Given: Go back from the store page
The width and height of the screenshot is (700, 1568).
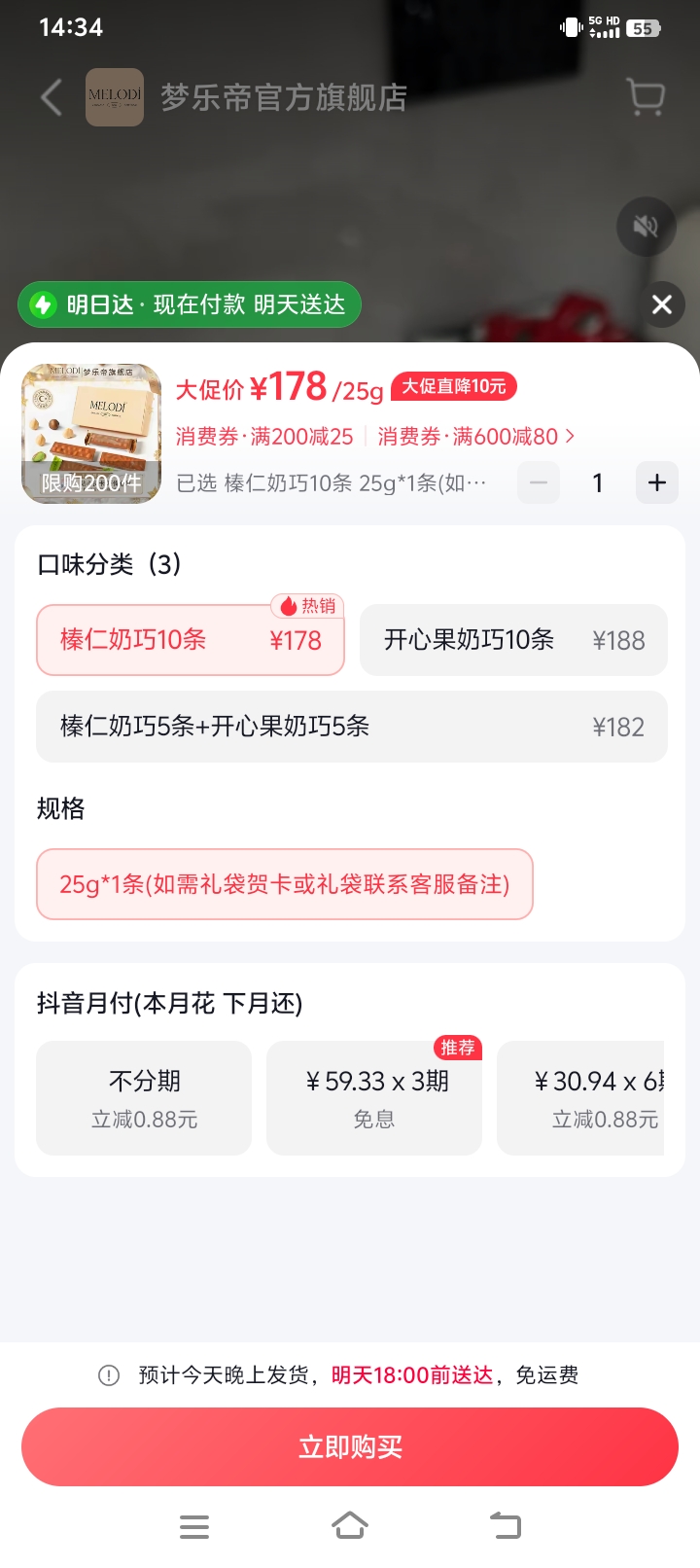Looking at the screenshot, I should 52,97.
